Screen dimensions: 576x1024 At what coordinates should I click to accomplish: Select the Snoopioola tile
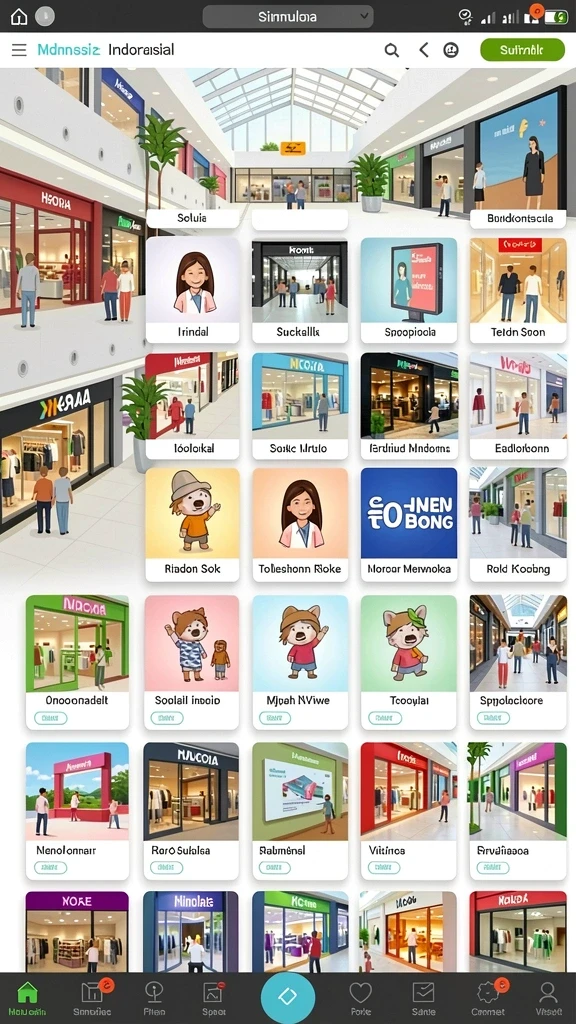[x=409, y=289]
